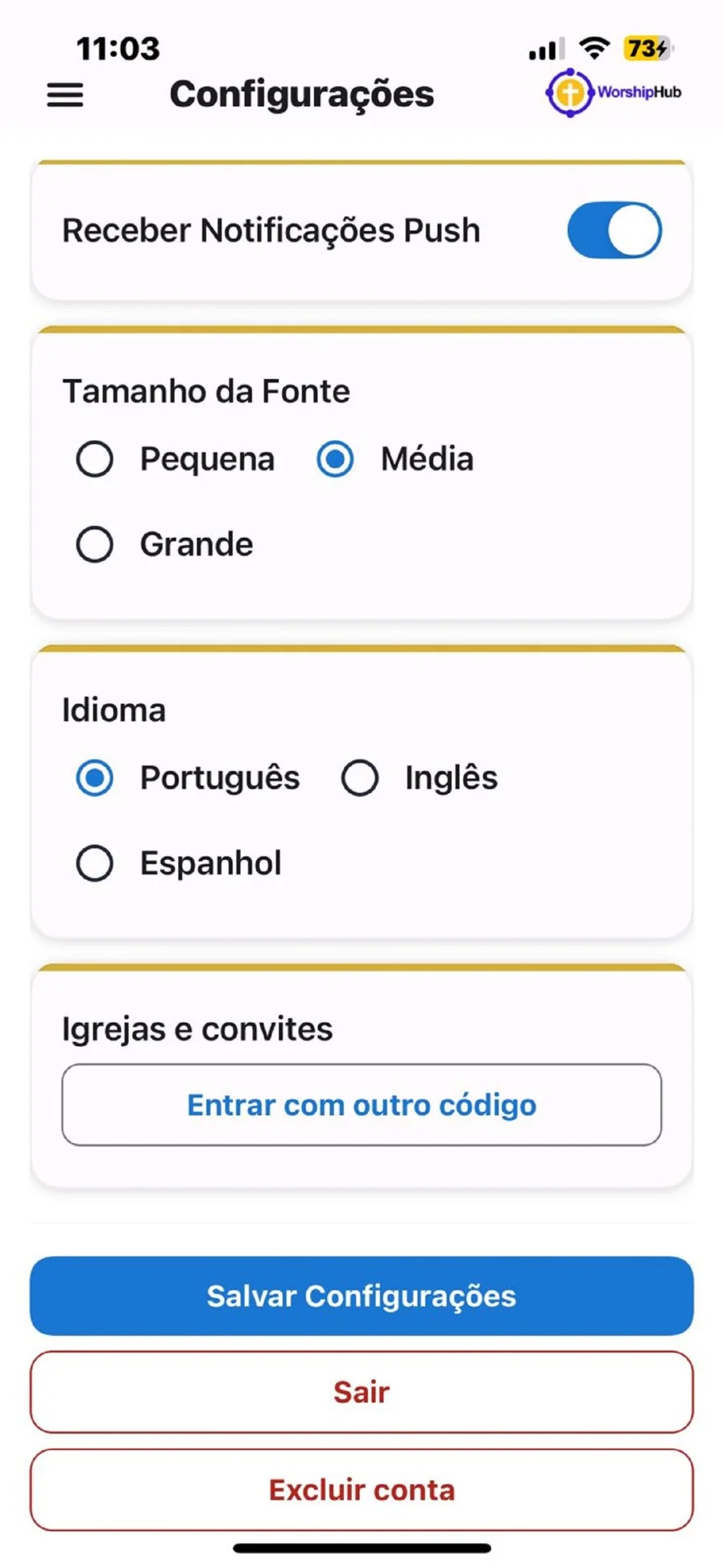Disable Receber Notificações Push

(614, 230)
